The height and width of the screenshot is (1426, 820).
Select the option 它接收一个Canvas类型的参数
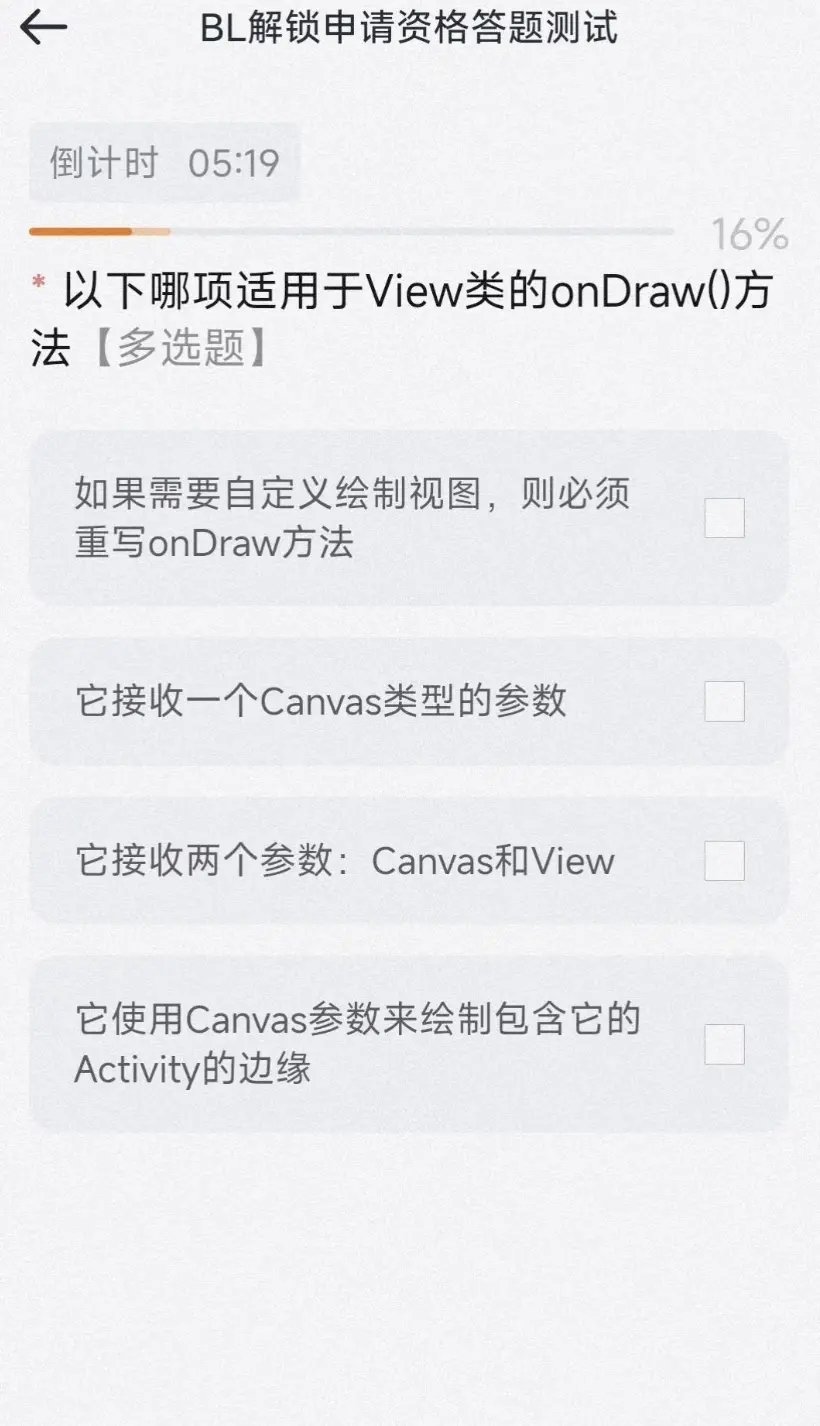point(724,701)
